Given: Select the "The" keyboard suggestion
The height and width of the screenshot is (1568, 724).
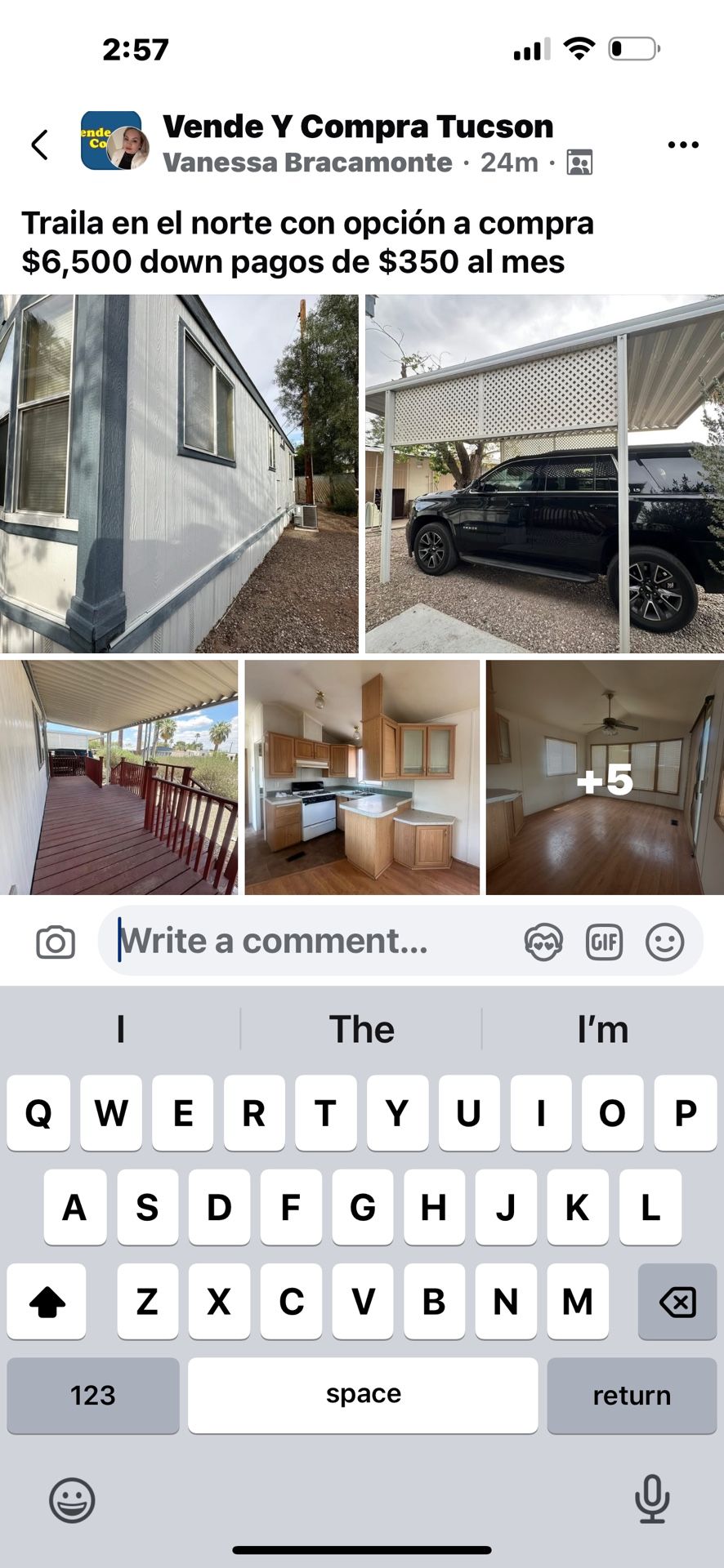Looking at the screenshot, I should (x=361, y=1029).
